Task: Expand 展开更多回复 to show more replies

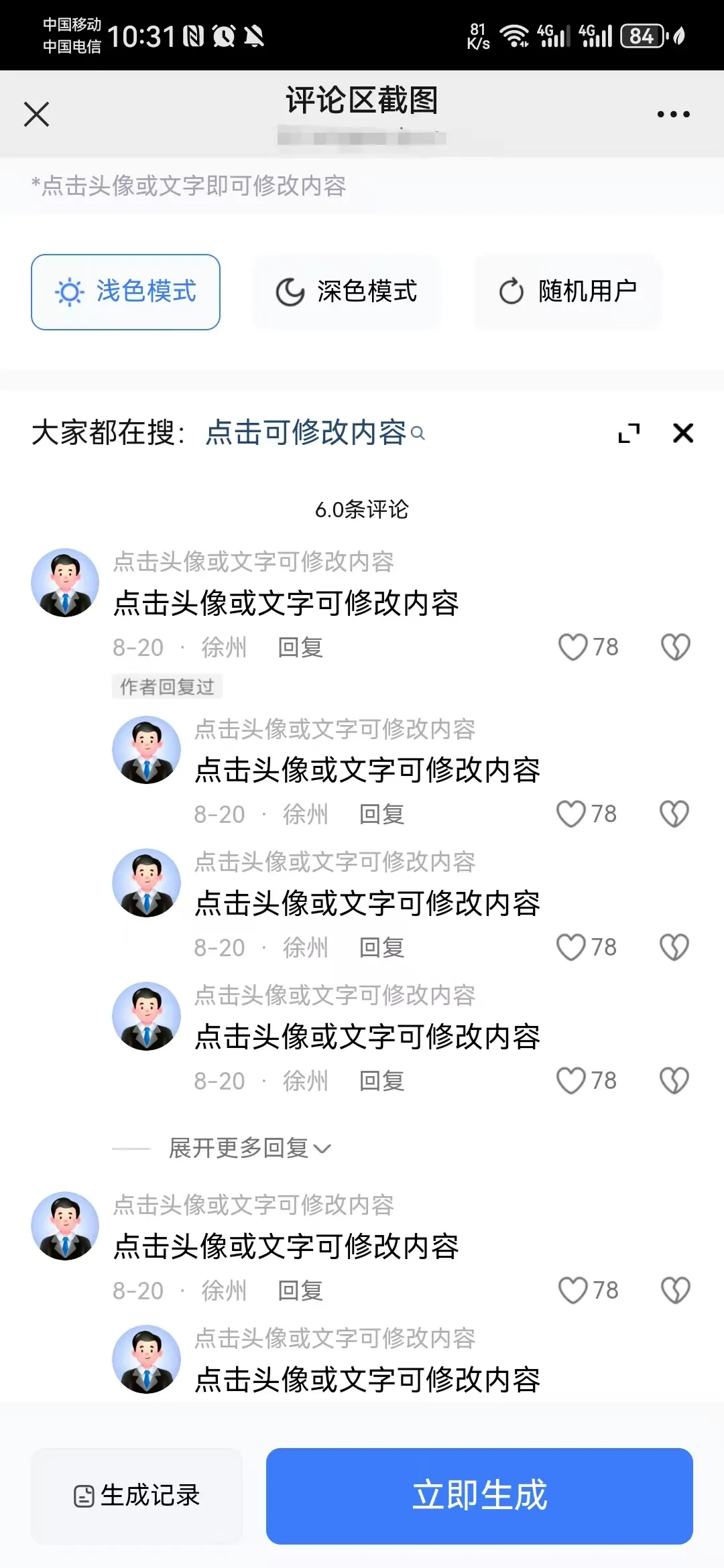Action: click(248, 1148)
